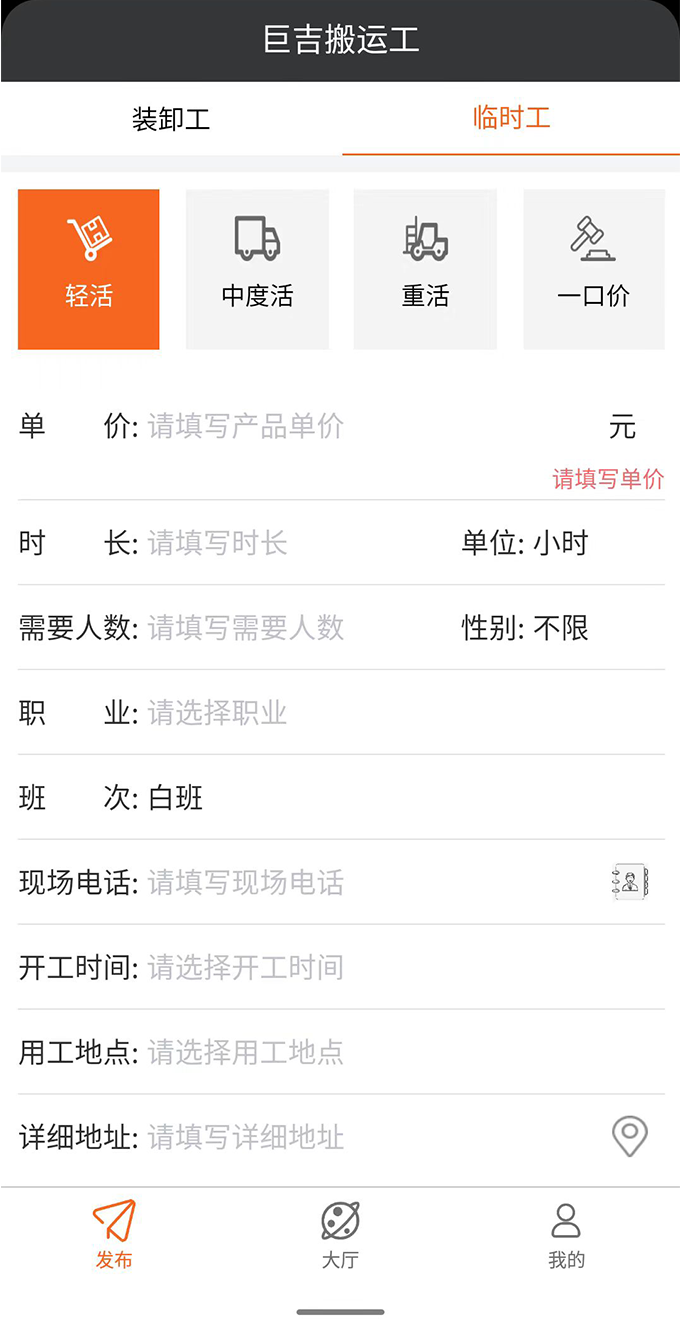This screenshot has width=680, height=1342.
Task: Go to the 大厅 tab
Action: tap(340, 1235)
